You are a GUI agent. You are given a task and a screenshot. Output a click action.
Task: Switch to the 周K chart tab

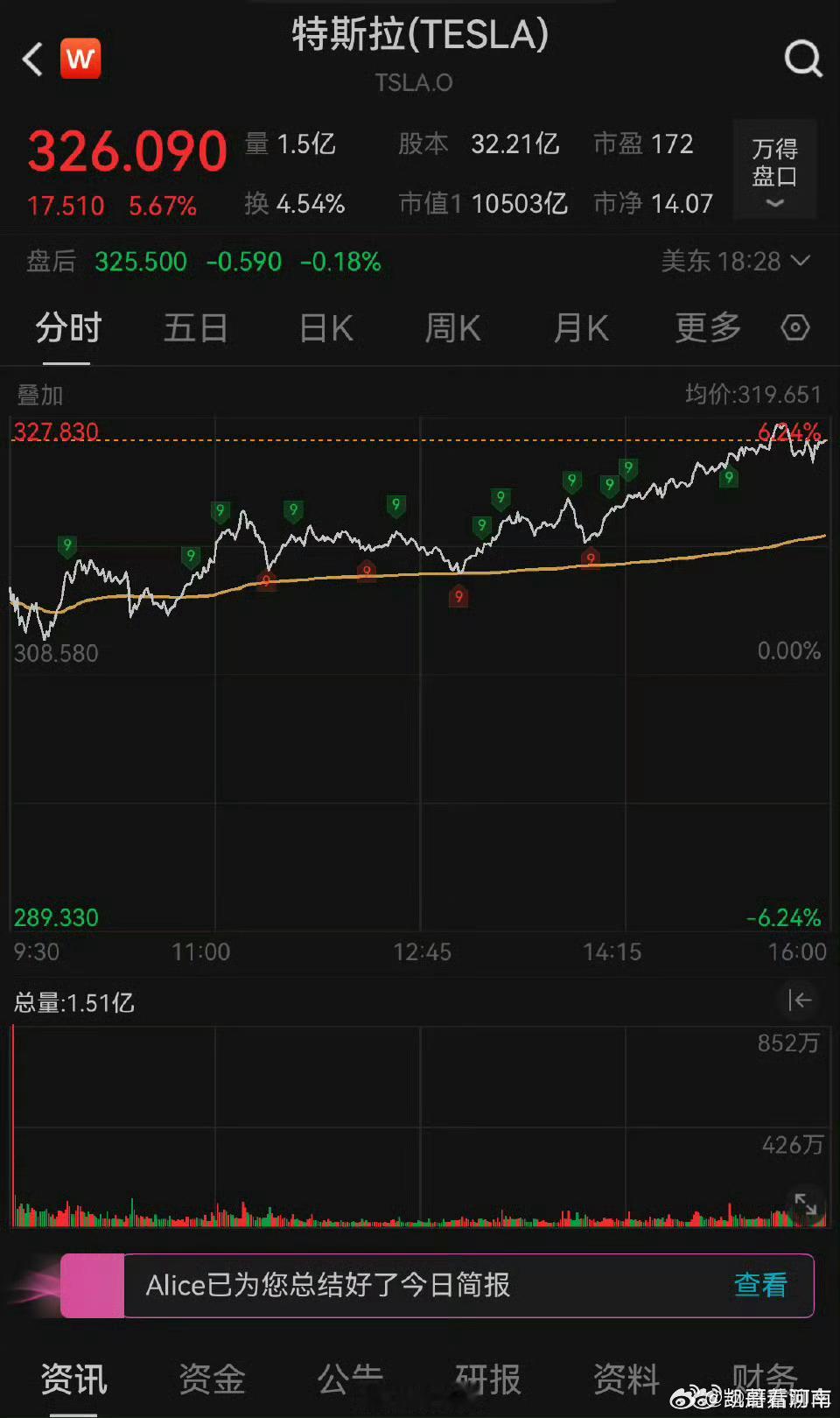[x=452, y=328]
